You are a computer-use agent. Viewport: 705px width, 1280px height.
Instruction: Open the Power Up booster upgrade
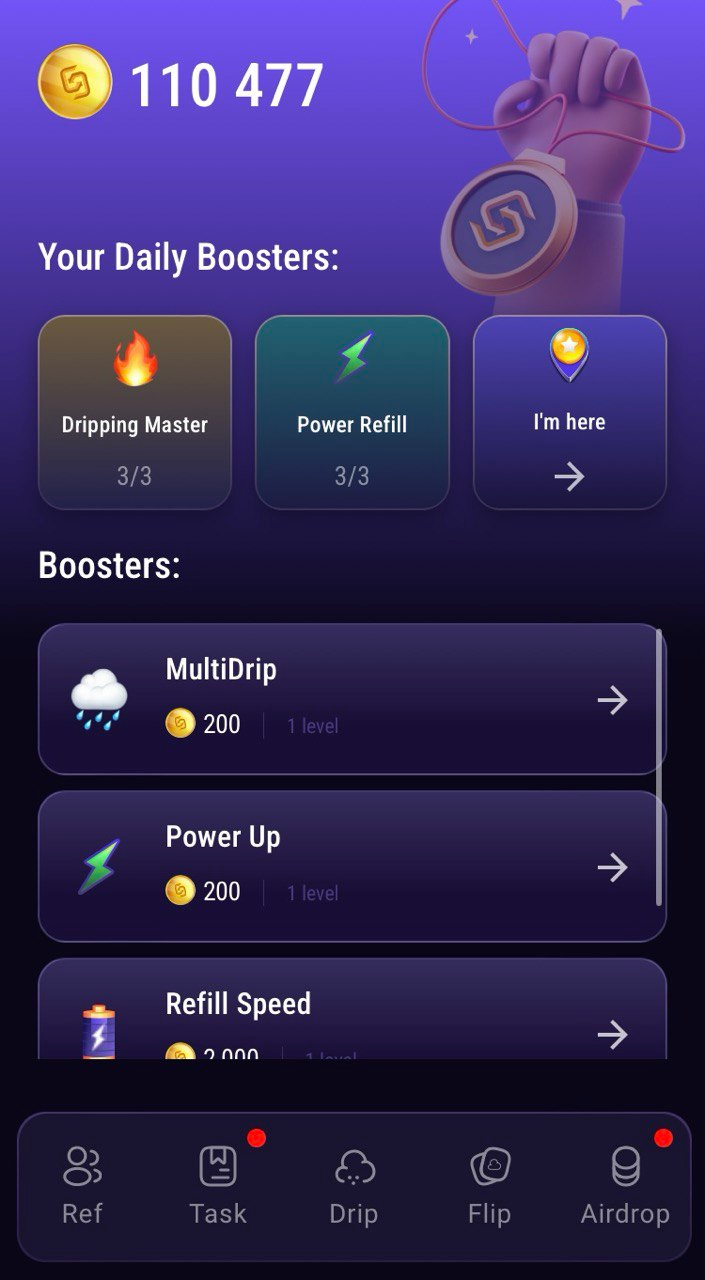[352, 866]
